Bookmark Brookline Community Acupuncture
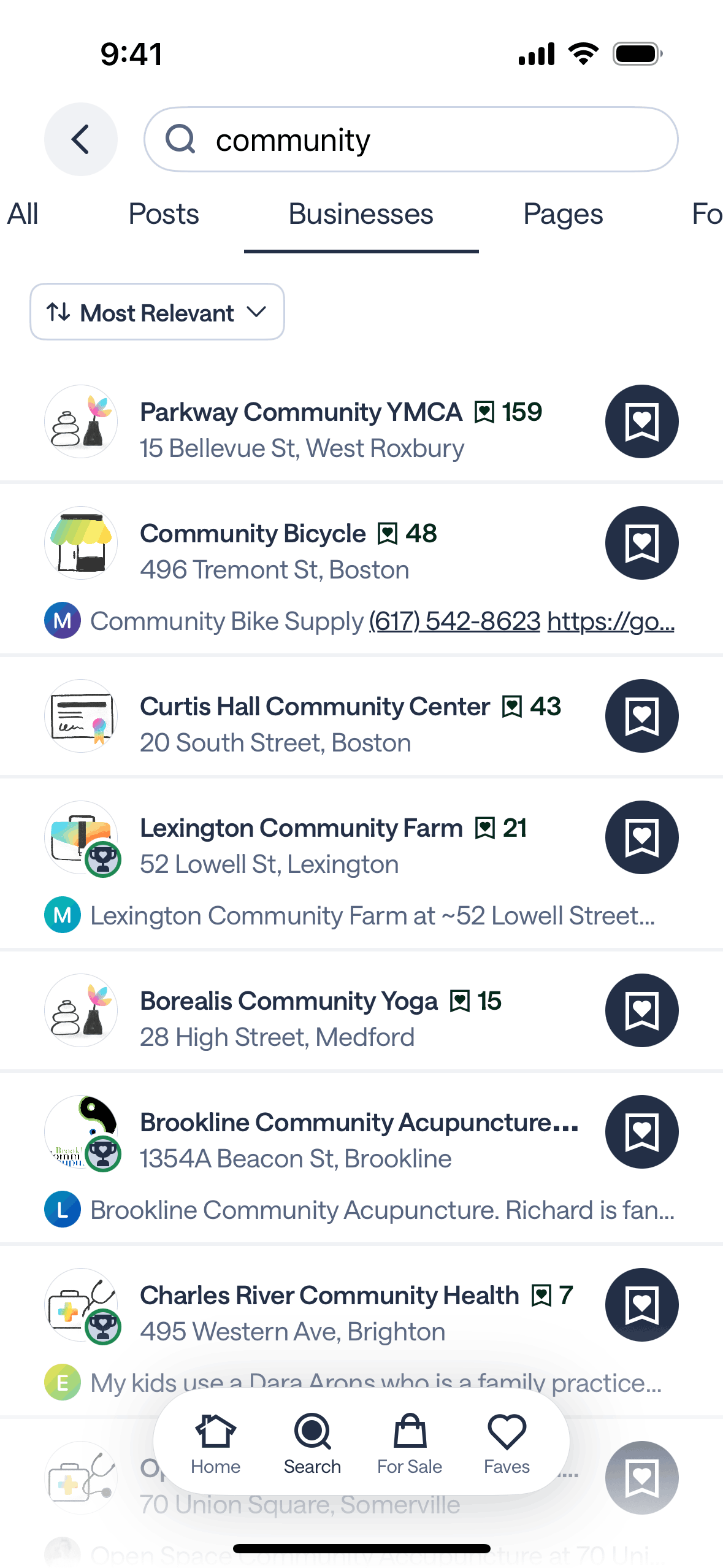Viewport: 723px width, 1568px height. click(641, 1132)
